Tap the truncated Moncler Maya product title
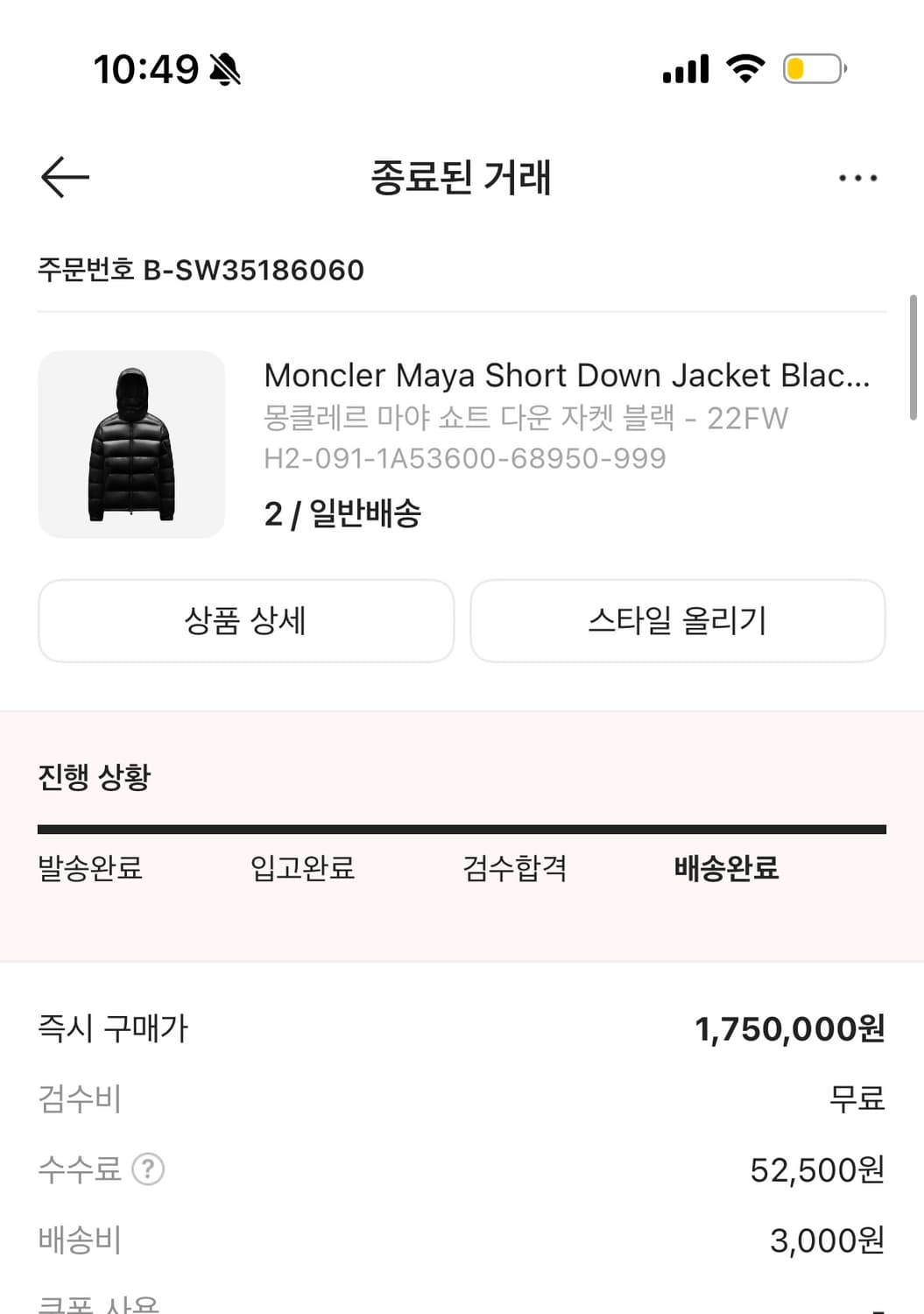 (568, 376)
